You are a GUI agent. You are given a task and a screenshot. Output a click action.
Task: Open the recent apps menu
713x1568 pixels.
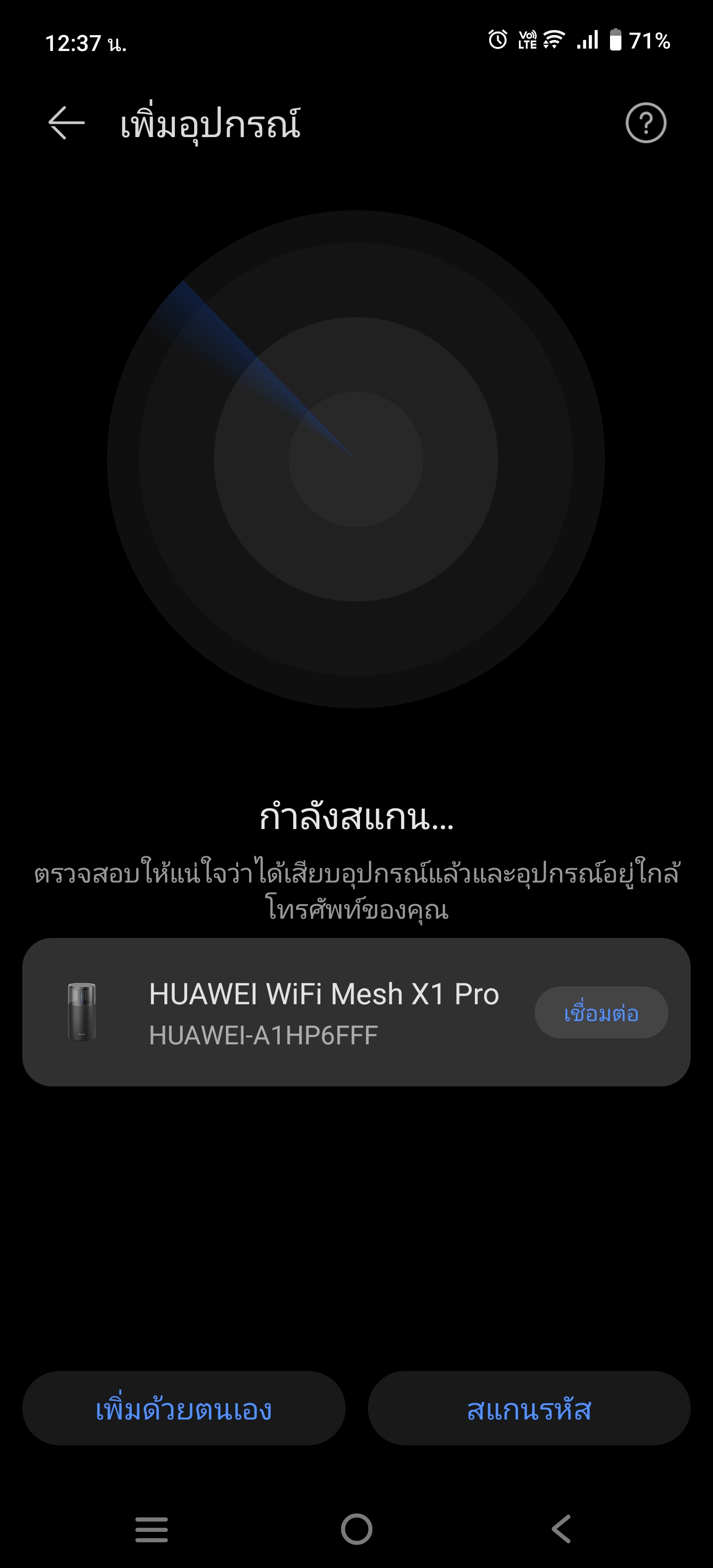[x=152, y=1529]
